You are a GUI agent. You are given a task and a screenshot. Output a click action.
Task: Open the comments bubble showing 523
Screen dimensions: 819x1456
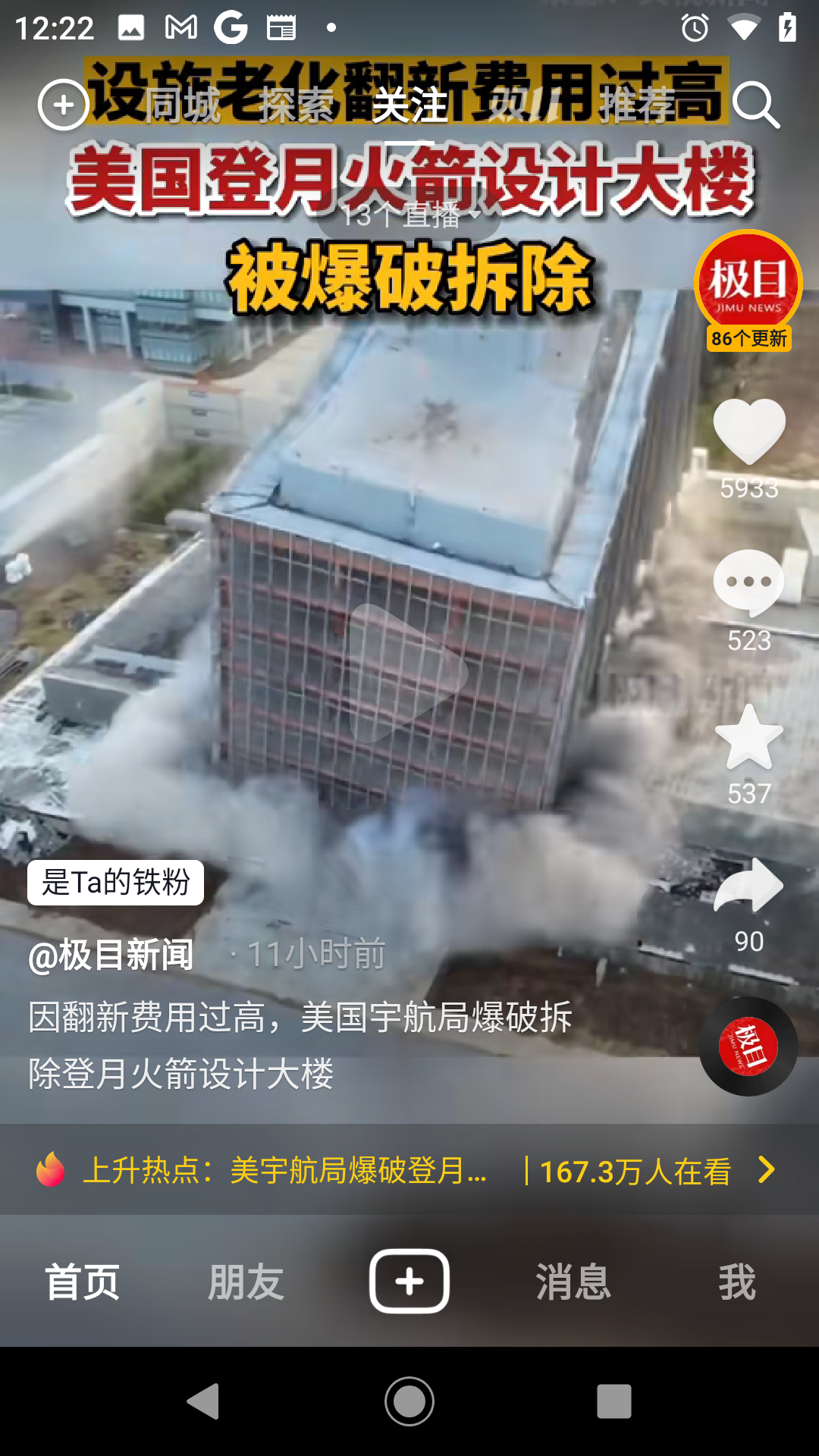point(749,582)
